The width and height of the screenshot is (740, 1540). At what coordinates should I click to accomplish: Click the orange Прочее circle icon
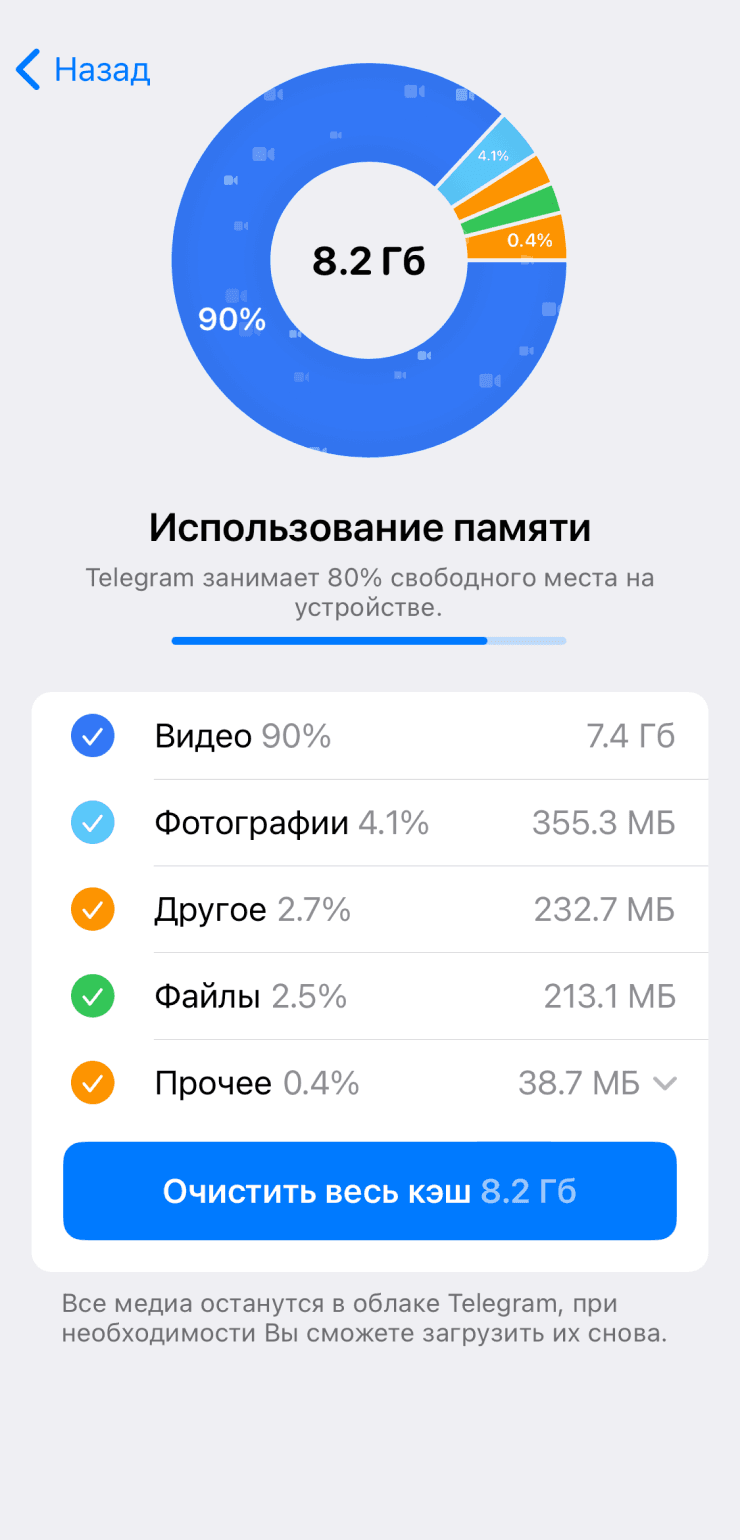point(92,1082)
